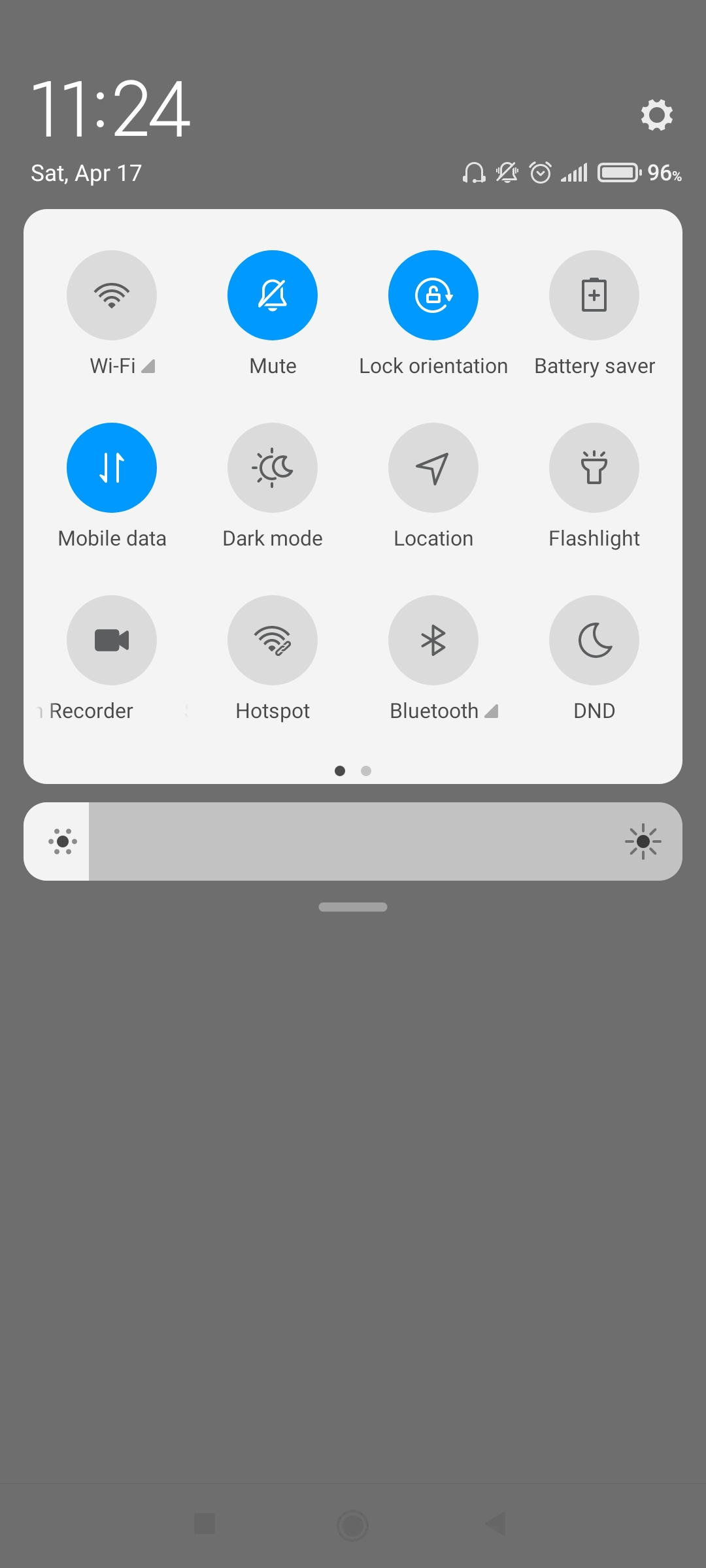Open settings via the gear icon
This screenshot has height=1568, width=706.
point(656,115)
